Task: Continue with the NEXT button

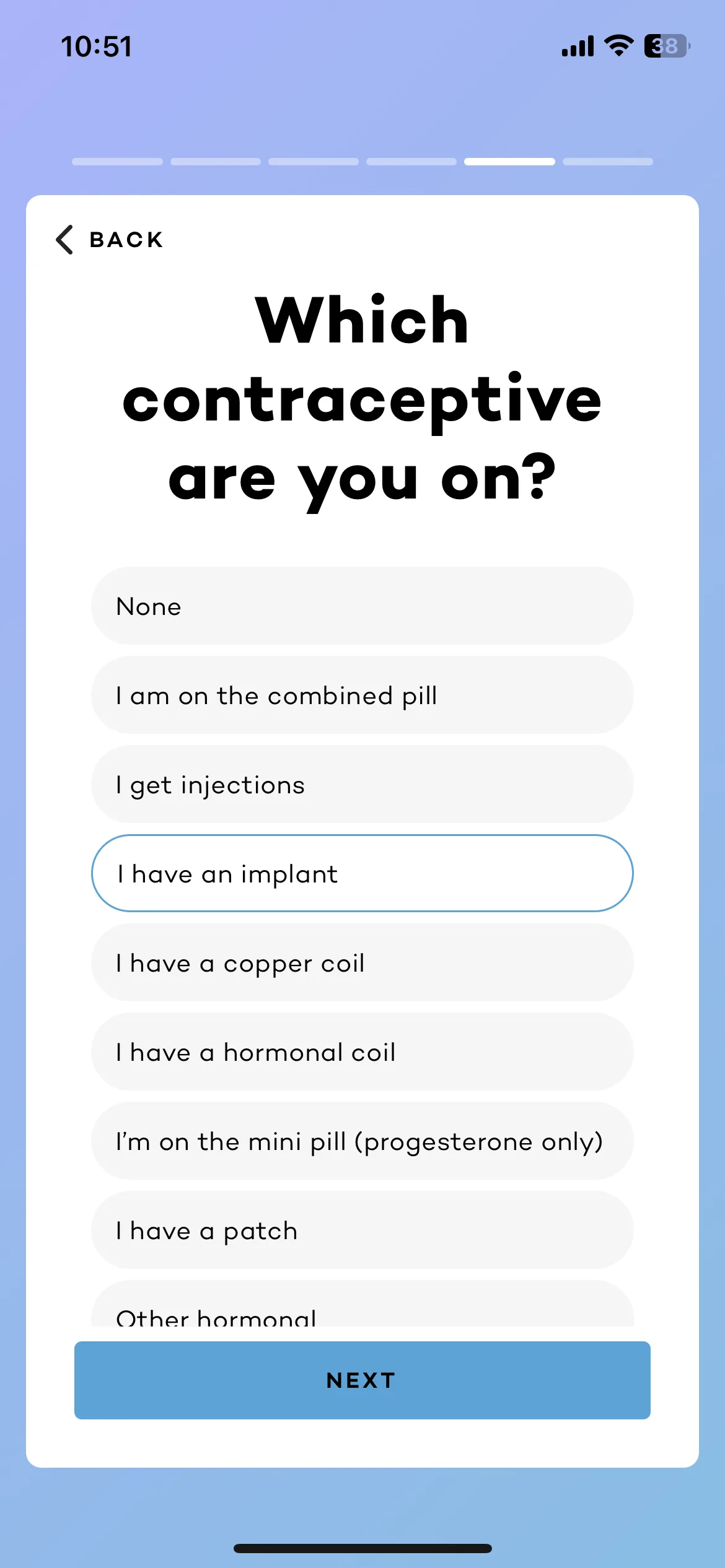Action: 362,1380
